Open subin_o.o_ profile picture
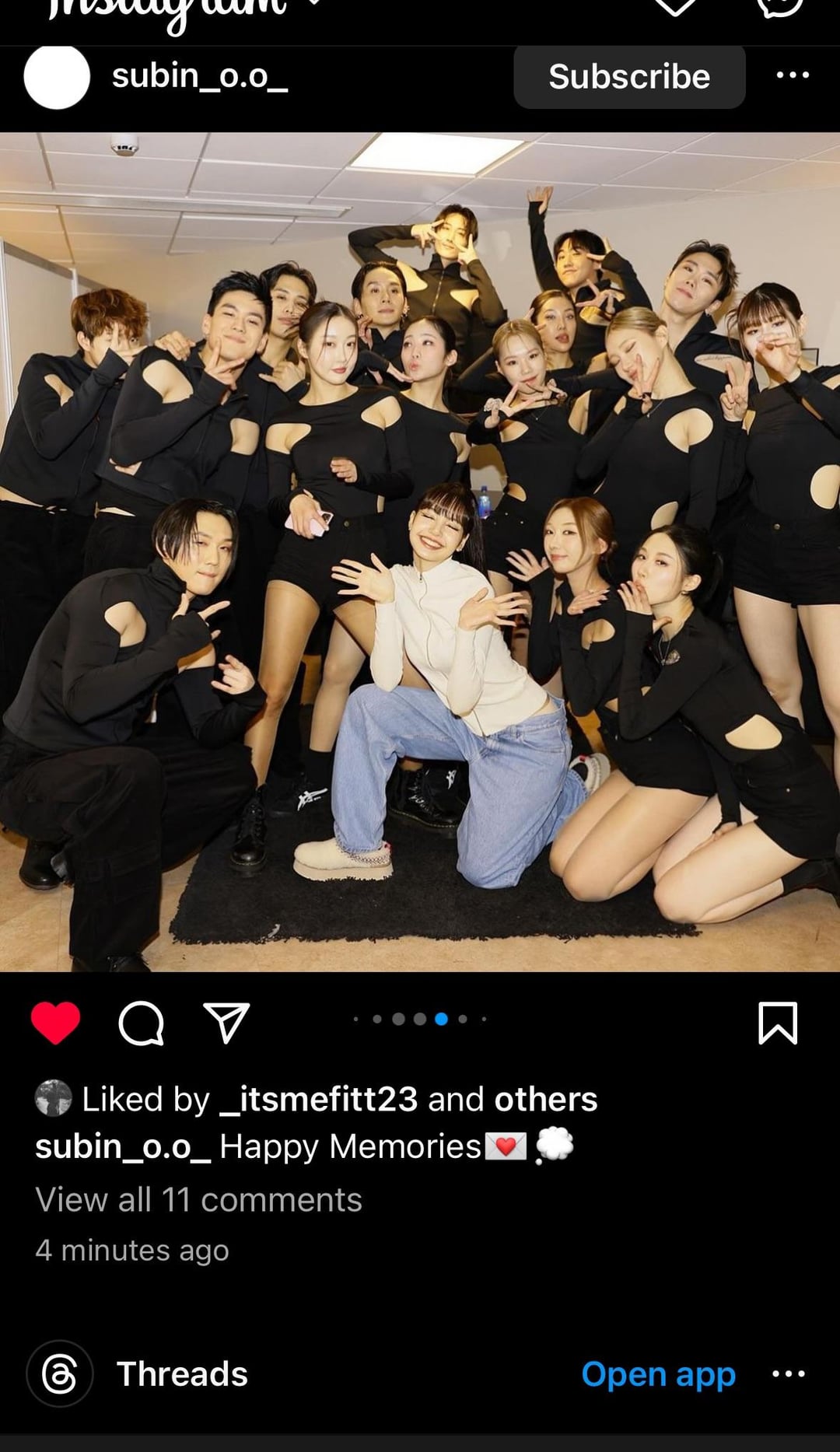The image size is (840, 1452). (x=57, y=77)
